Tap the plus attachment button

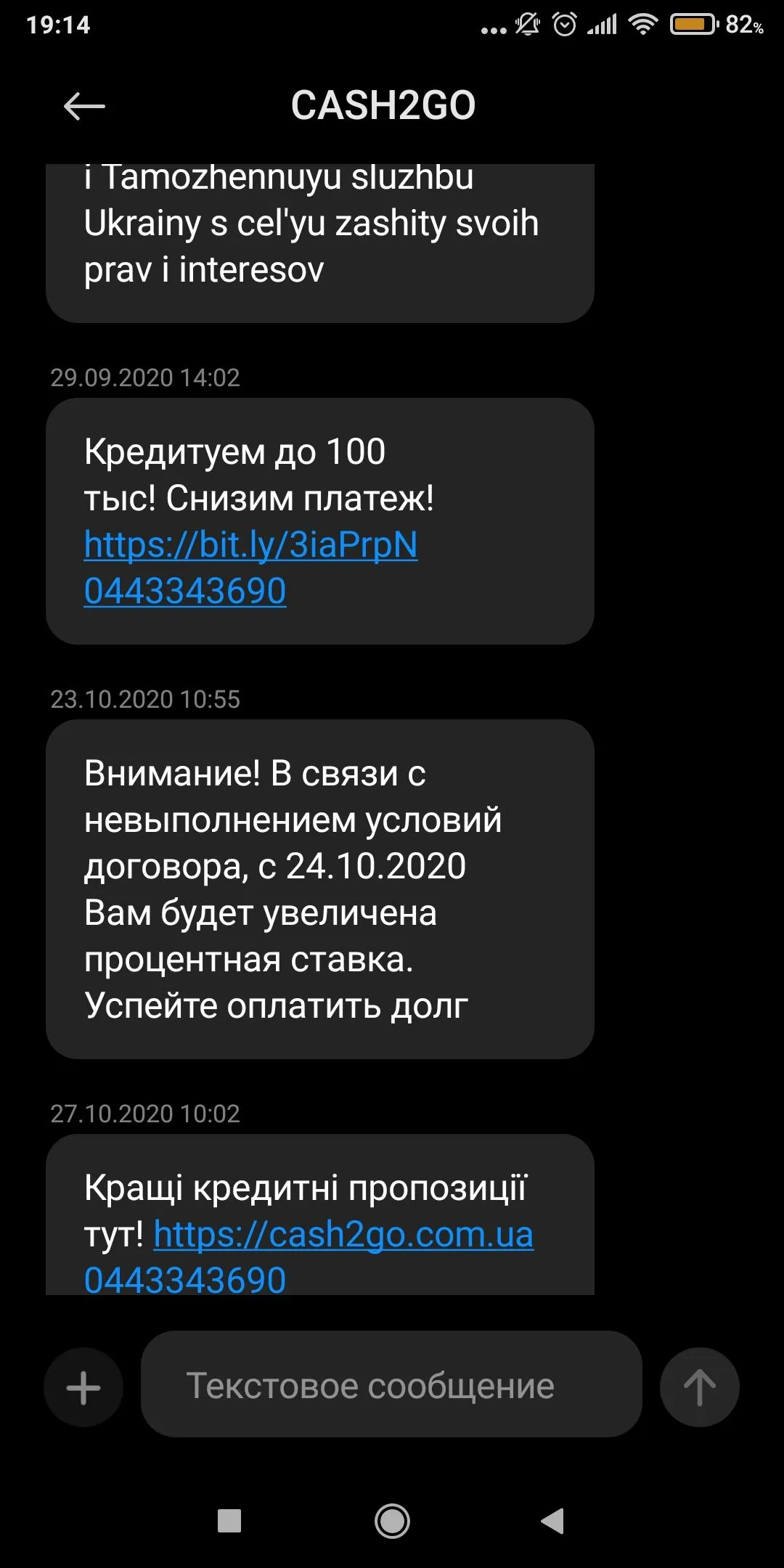tap(83, 1387)
